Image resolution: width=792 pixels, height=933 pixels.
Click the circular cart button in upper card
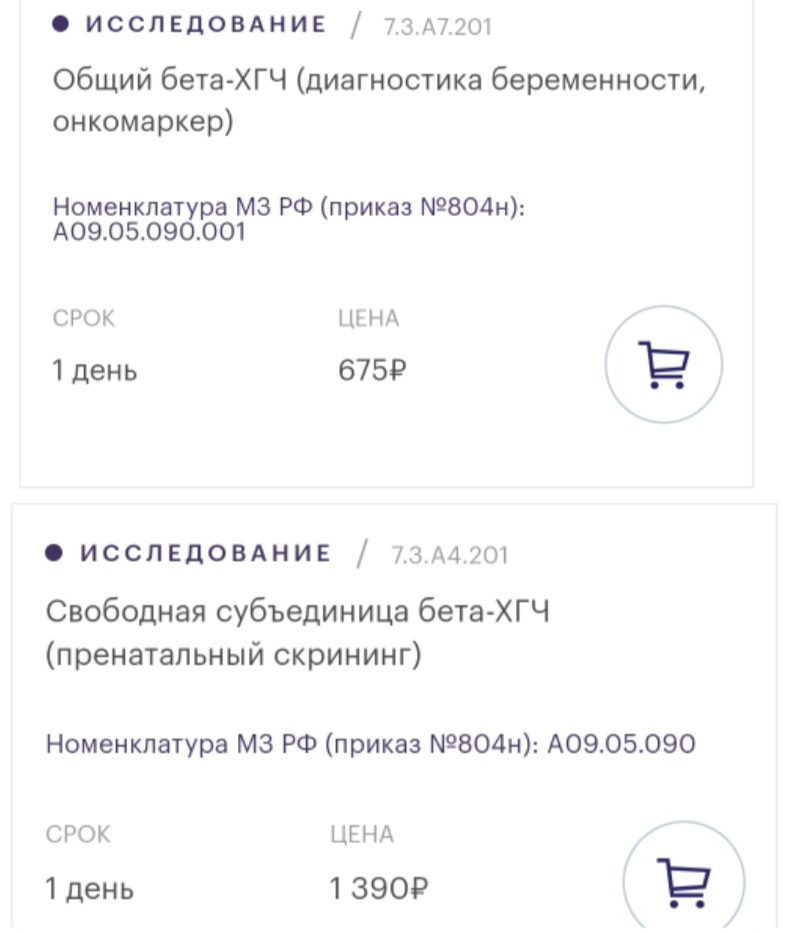[x=665, y=363]
